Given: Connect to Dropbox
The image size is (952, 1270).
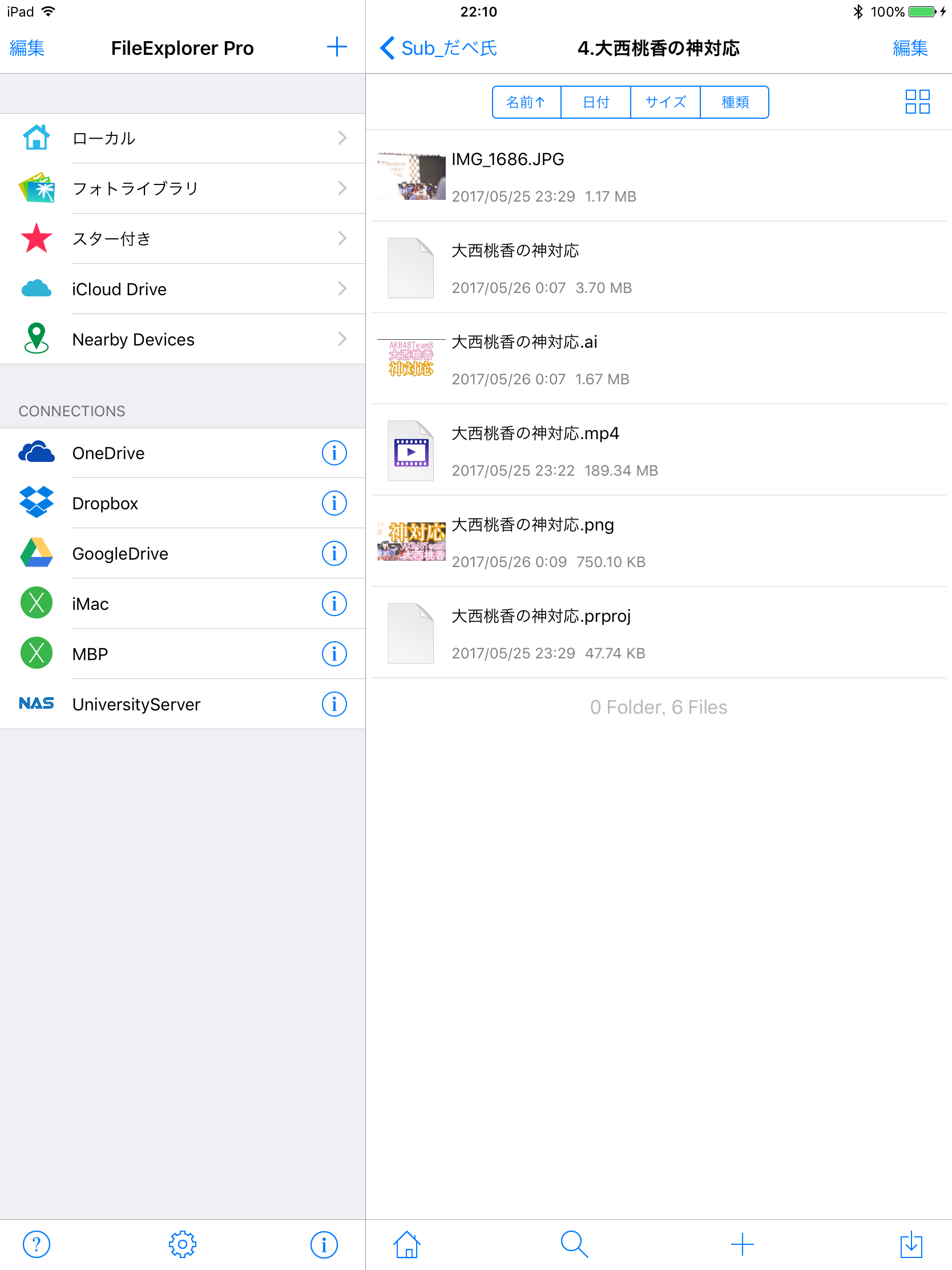Looking at the screenshot, I should click(x=106, y=504).
